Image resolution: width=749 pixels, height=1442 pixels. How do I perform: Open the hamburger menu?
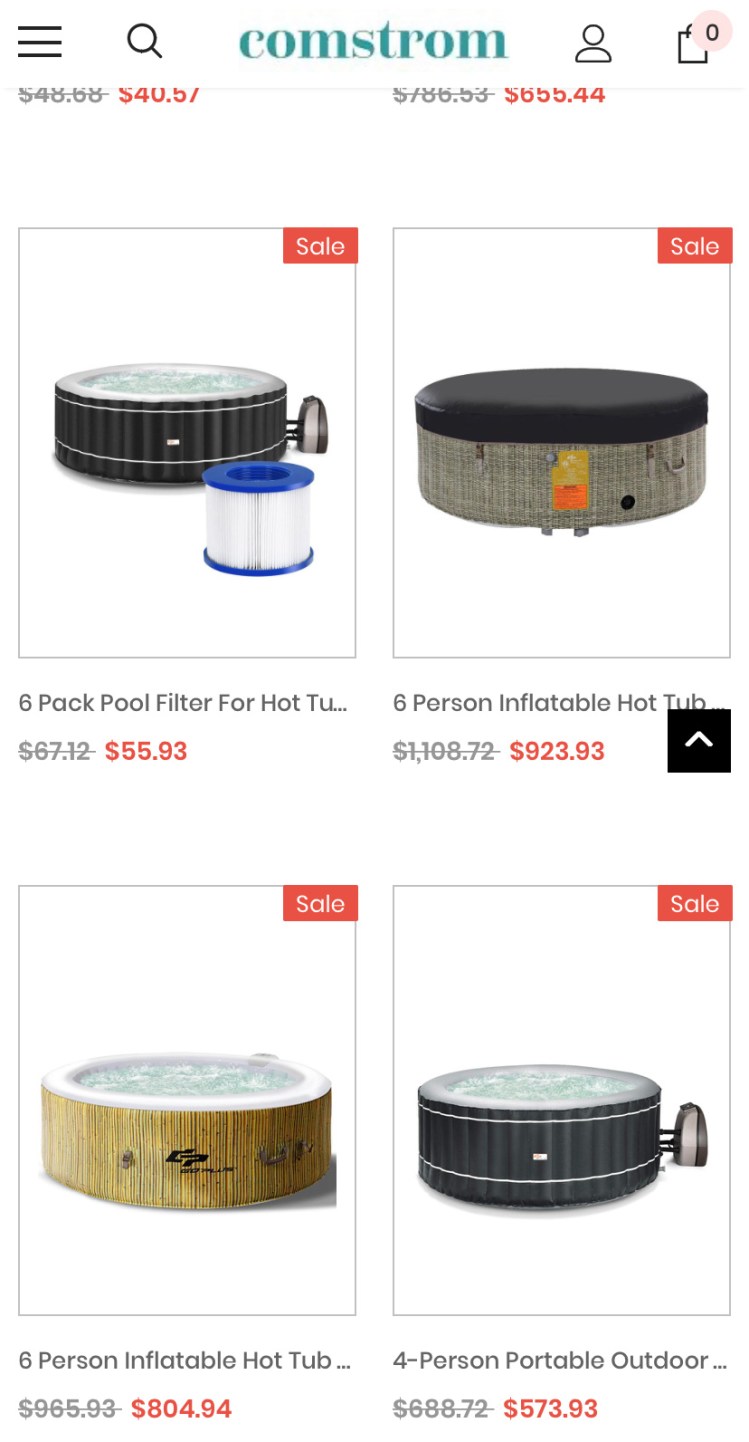pos(40,42)
